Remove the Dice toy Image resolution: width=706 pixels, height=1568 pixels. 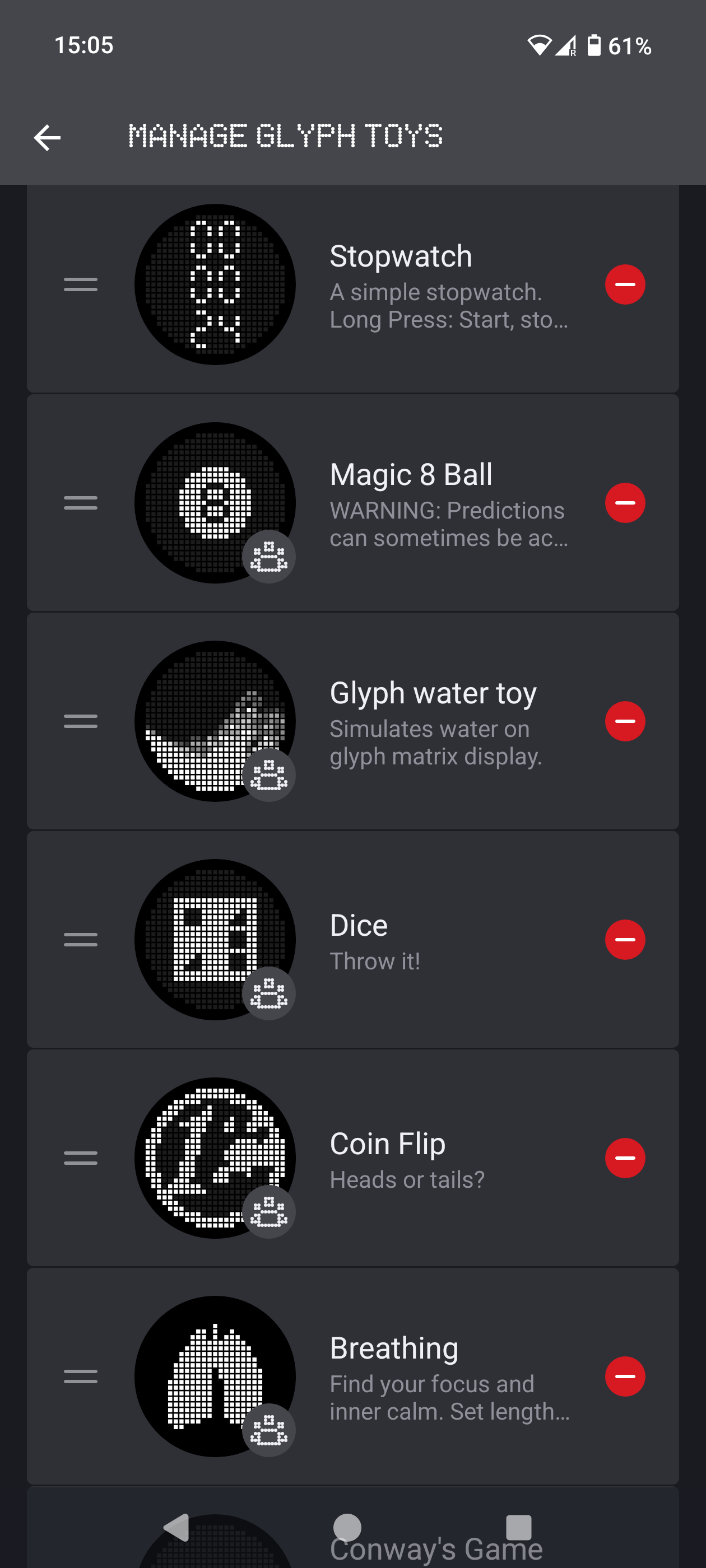pos(624,939)
